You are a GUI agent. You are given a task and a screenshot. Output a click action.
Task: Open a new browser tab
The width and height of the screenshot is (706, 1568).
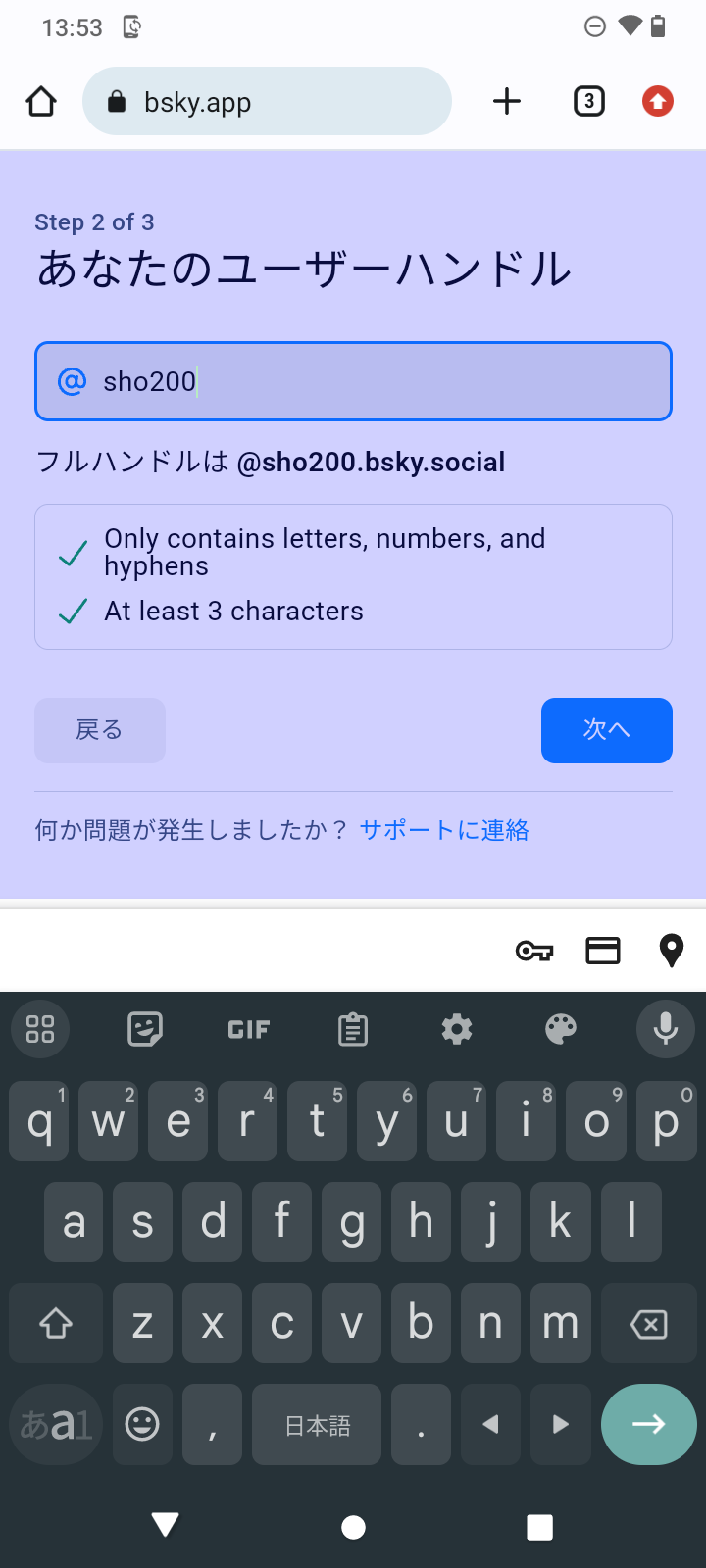tap(507, 101)
